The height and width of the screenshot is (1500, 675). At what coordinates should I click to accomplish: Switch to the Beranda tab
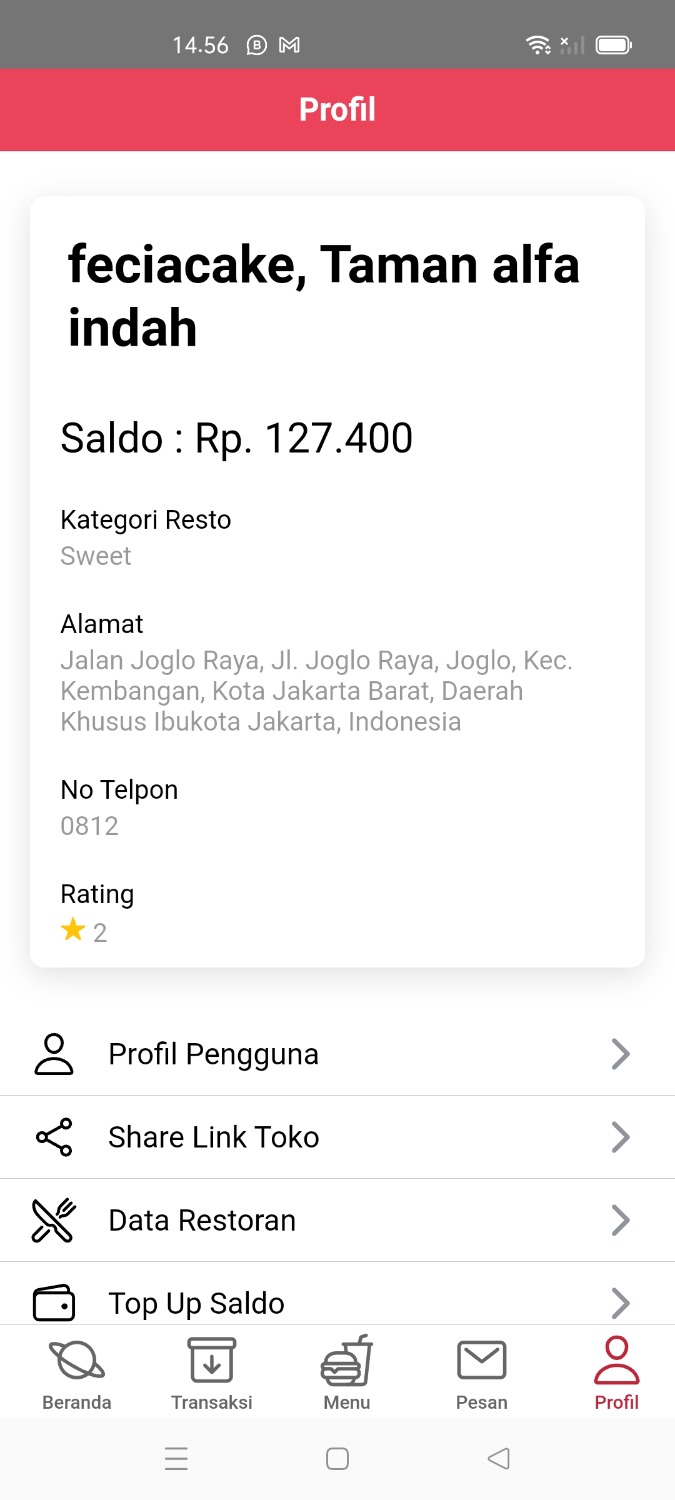pos(77,1374)
